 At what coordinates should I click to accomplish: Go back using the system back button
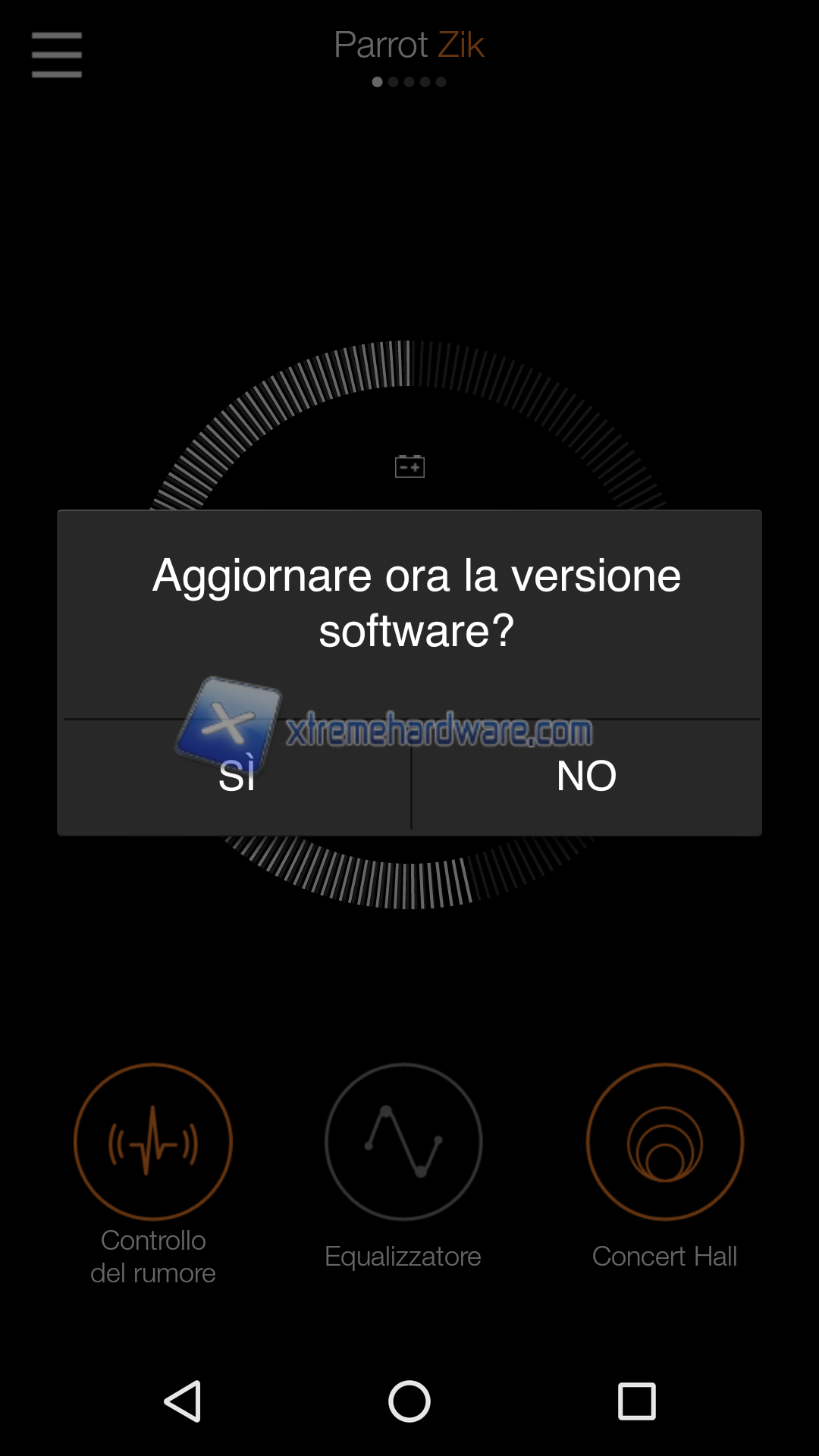point(183,1401)
